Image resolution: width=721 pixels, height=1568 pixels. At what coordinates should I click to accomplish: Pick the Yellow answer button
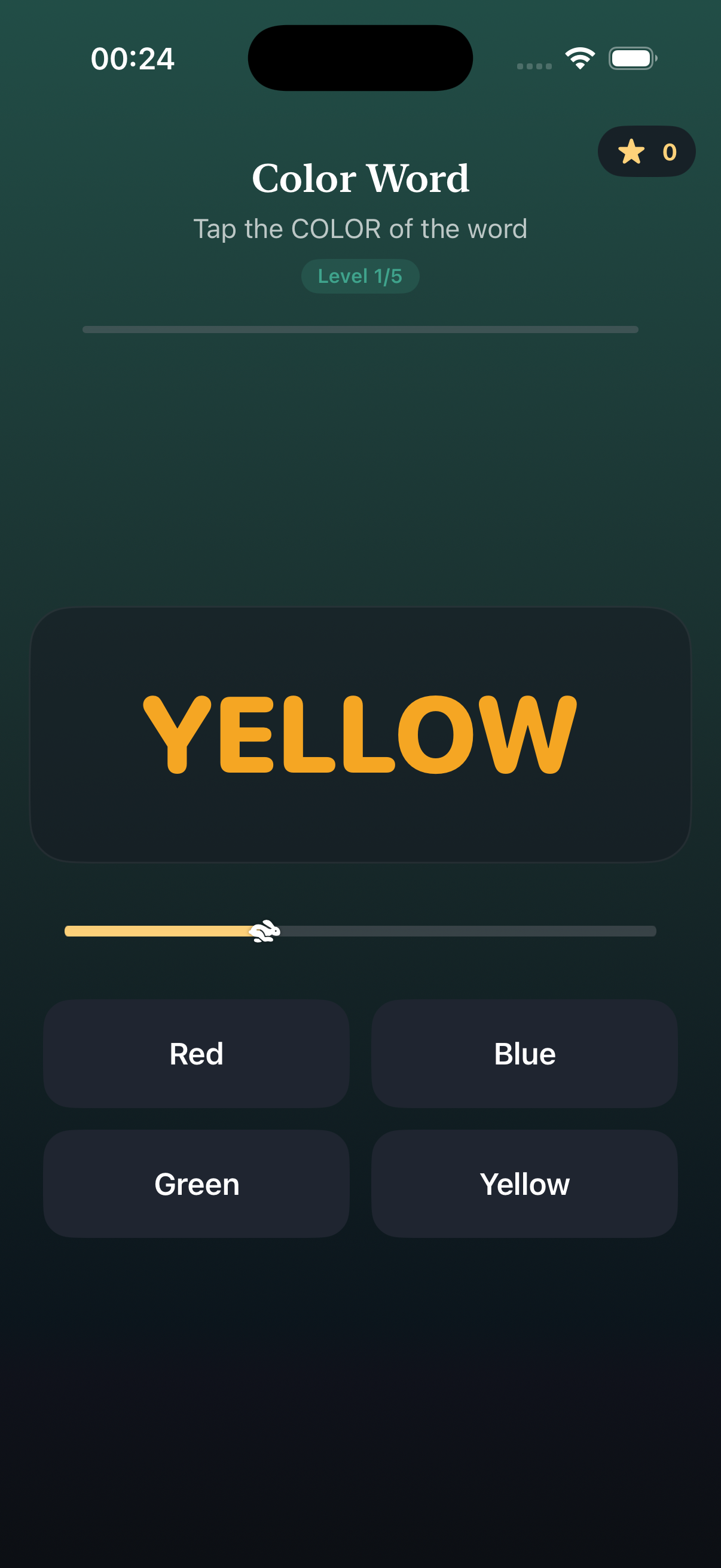click(x=524, y=1183)
